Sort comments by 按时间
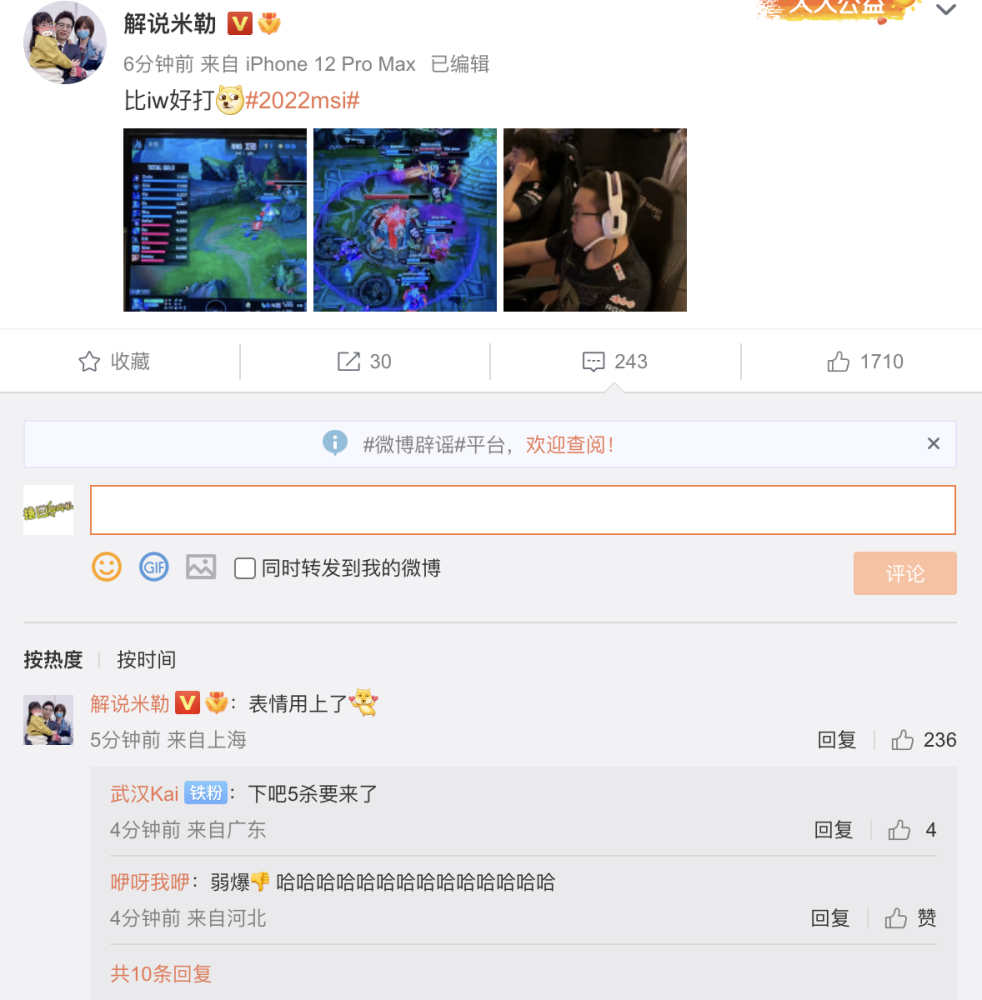 coord(146,660)
